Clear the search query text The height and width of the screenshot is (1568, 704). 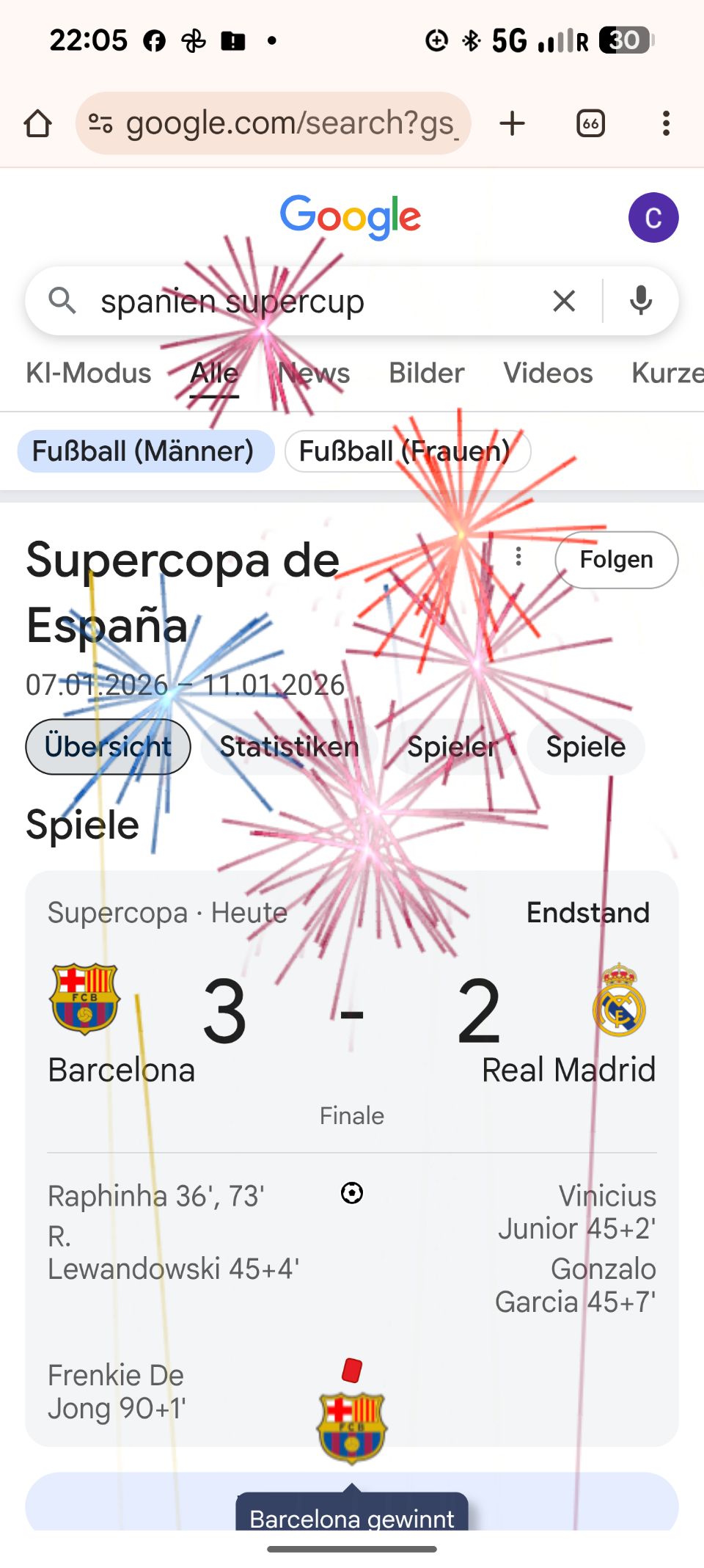563,301
